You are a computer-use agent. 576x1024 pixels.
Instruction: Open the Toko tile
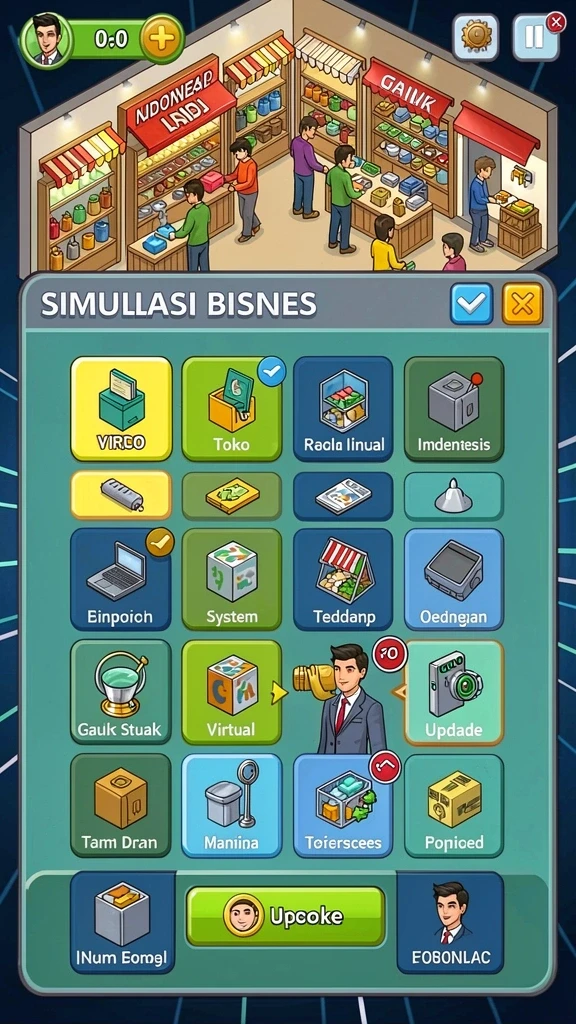point(232,409)
